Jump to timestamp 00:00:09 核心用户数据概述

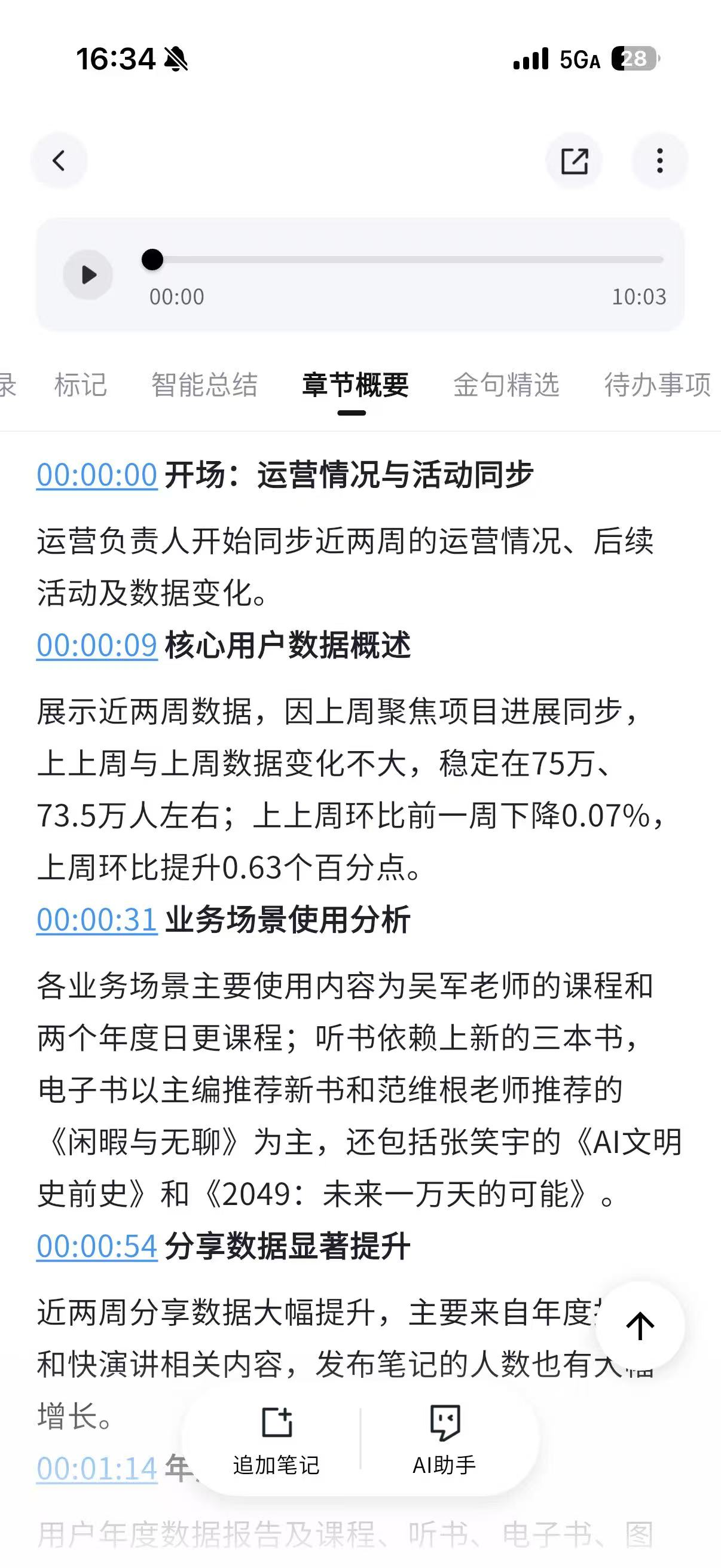pyautogui.click(x=97, y=645)
